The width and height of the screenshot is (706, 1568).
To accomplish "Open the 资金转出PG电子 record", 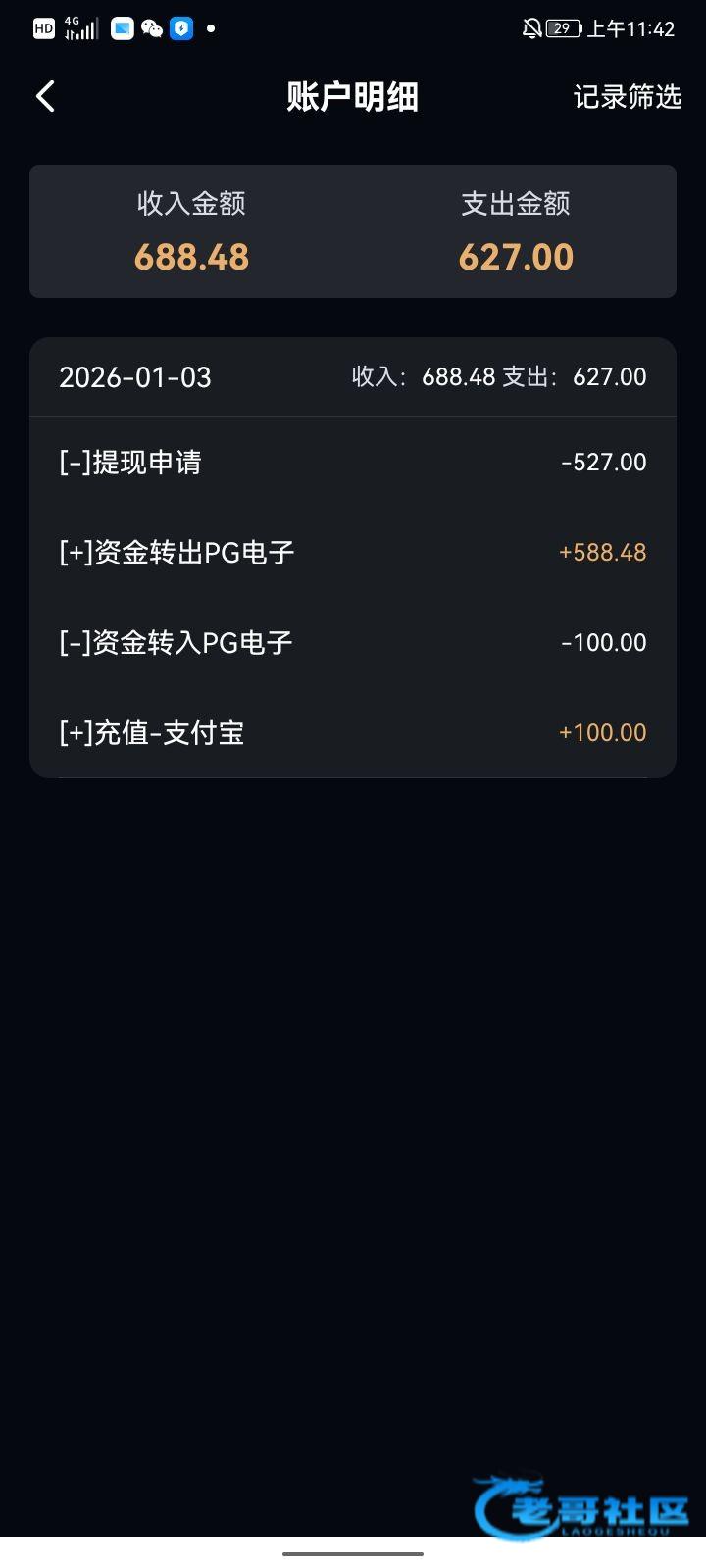I will click(353, 552).
